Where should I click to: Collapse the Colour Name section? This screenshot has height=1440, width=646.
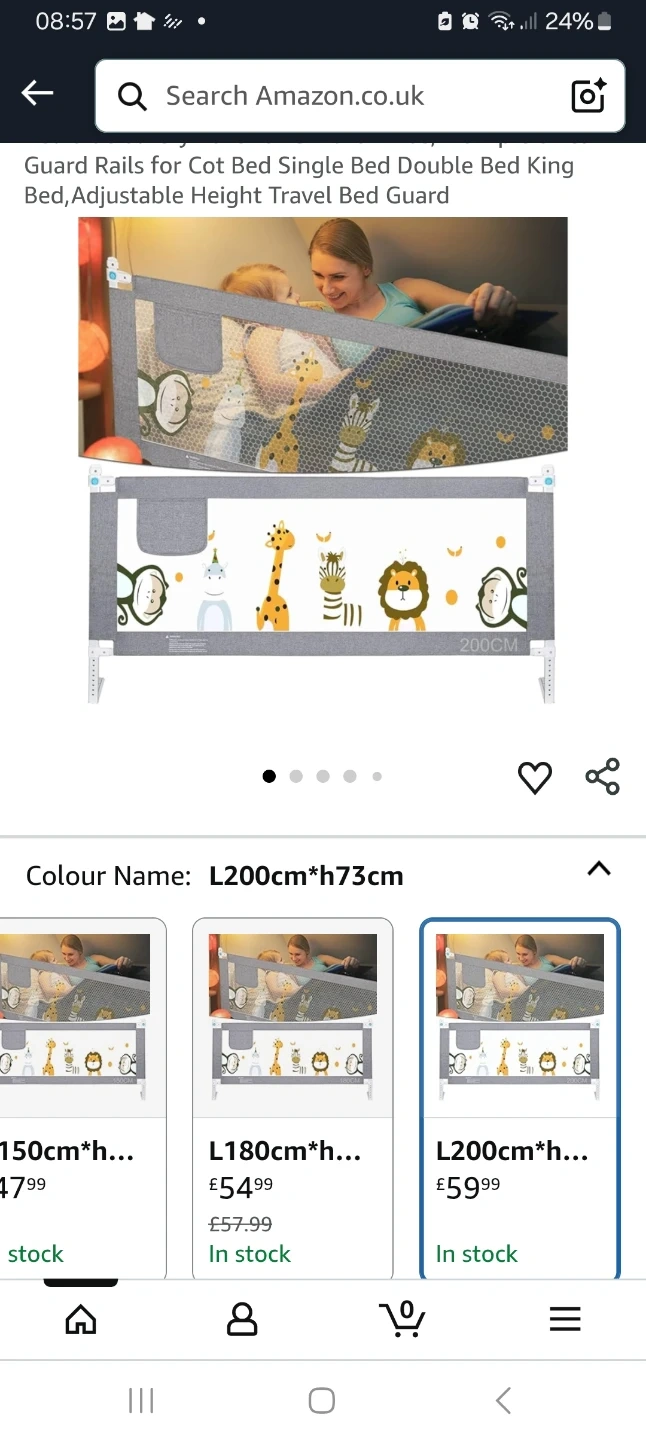598,869
